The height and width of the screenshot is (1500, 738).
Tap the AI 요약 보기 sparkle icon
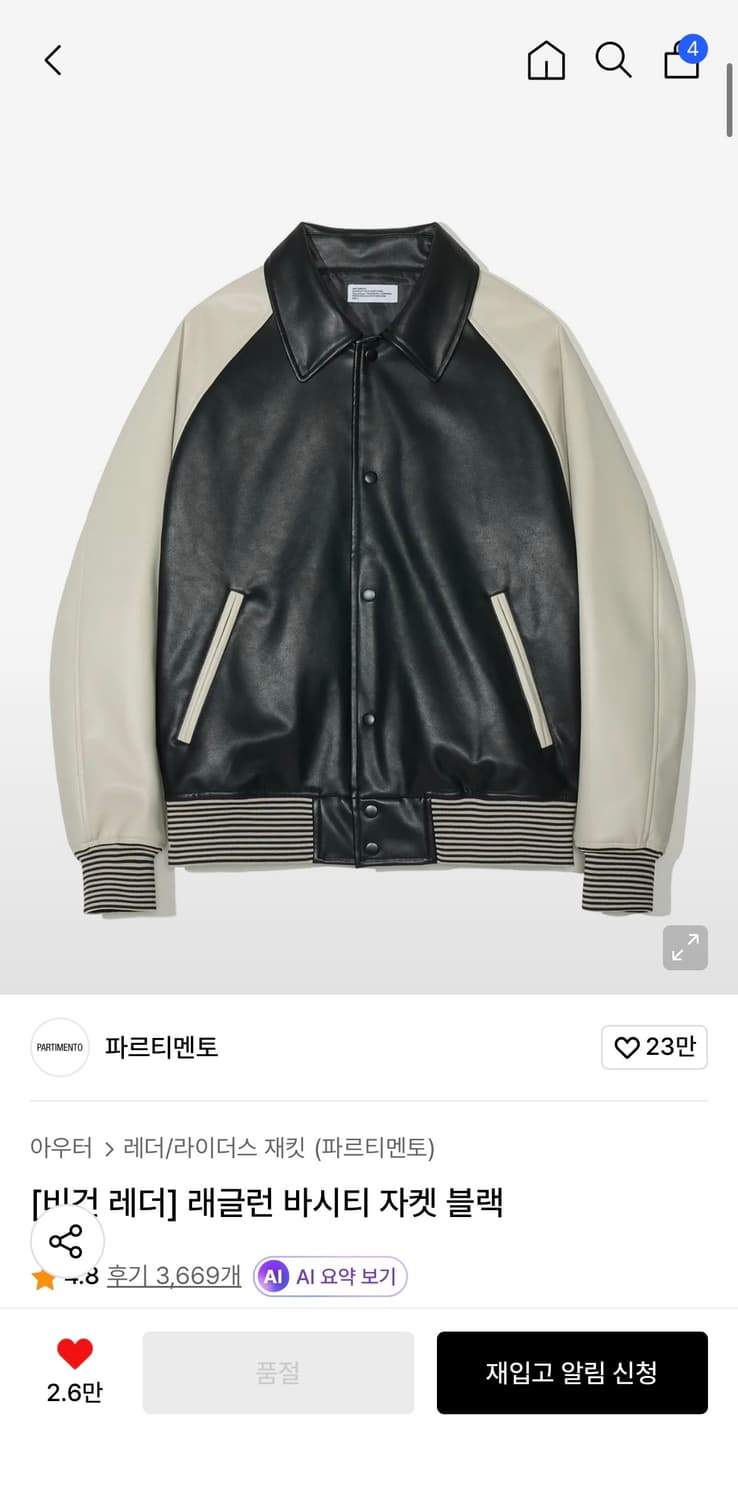point(272,1276)
